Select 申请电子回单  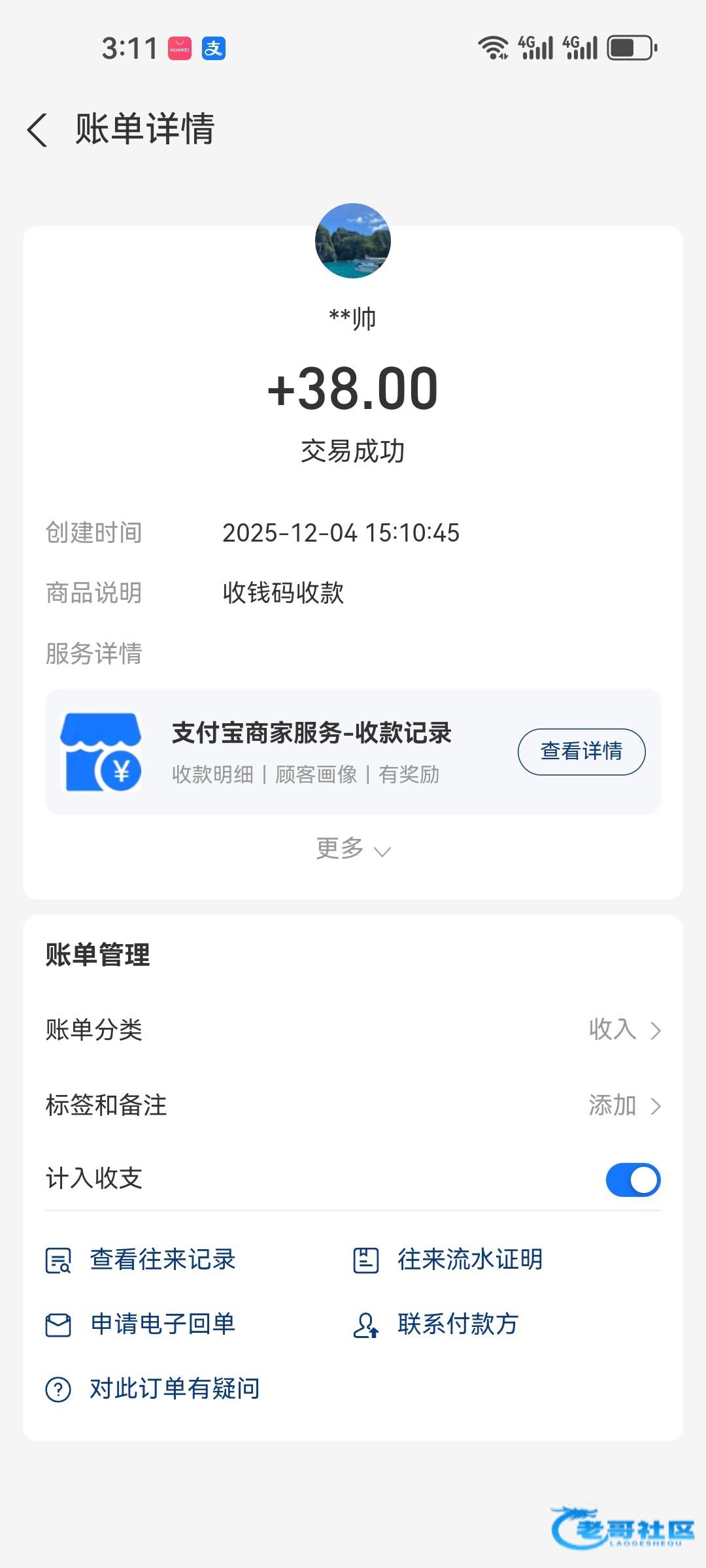point(141,1324)
